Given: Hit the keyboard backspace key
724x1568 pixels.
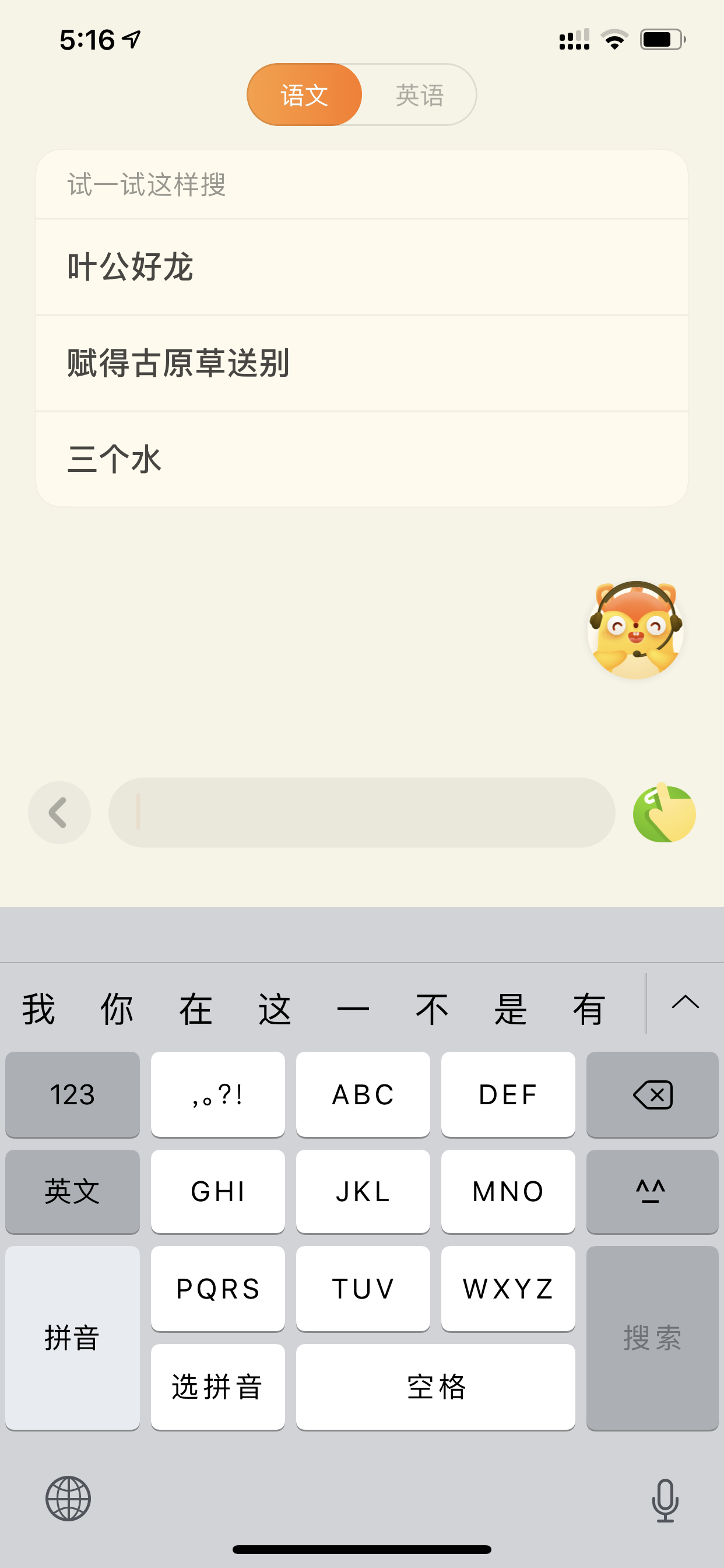Looking at the screenshot, I should (x=652, y=1094).
